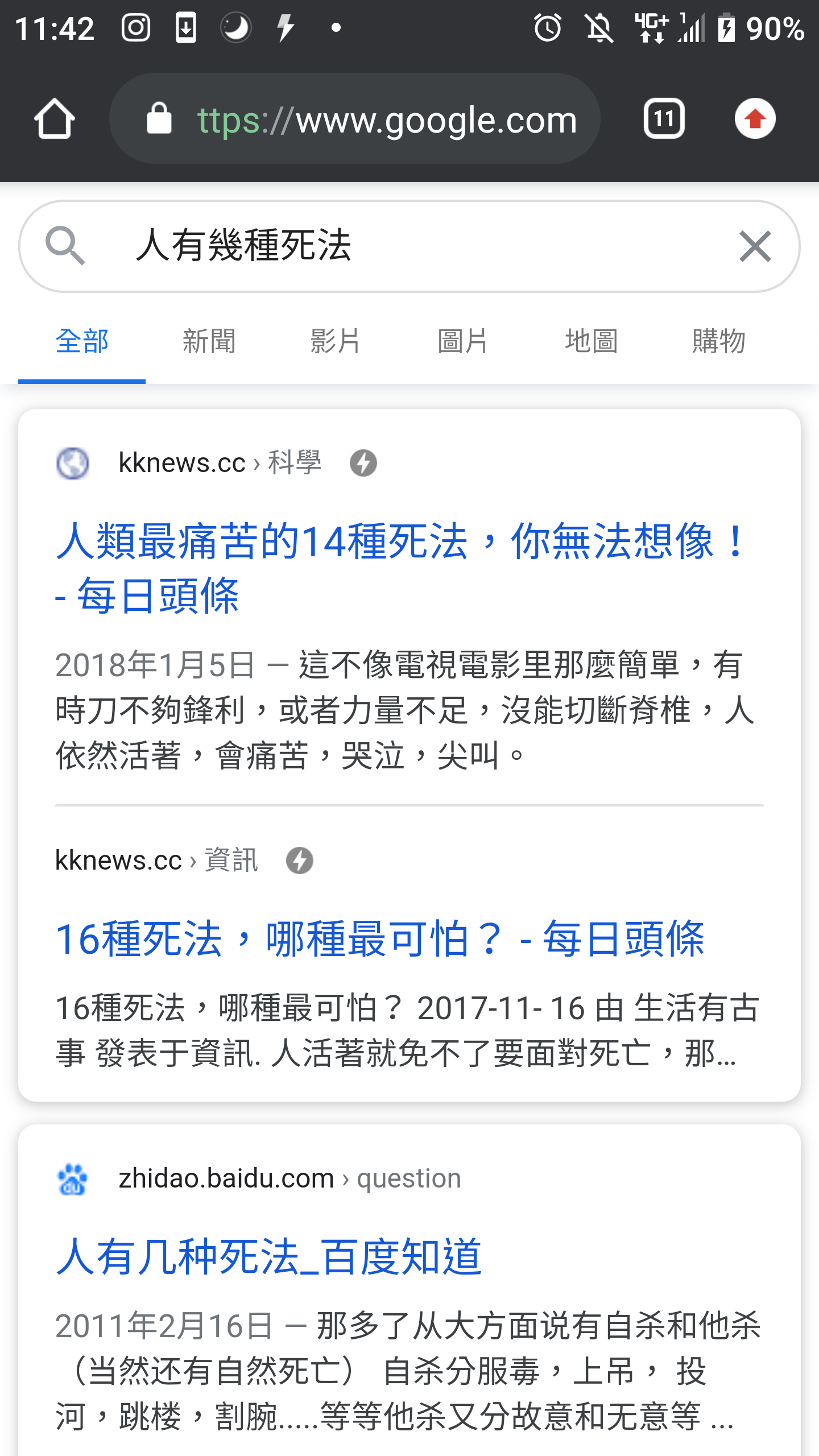This screenshot has width=819, height=1456.
Task: Tap the magnifier search icon
Action: [x=65, y=246]
